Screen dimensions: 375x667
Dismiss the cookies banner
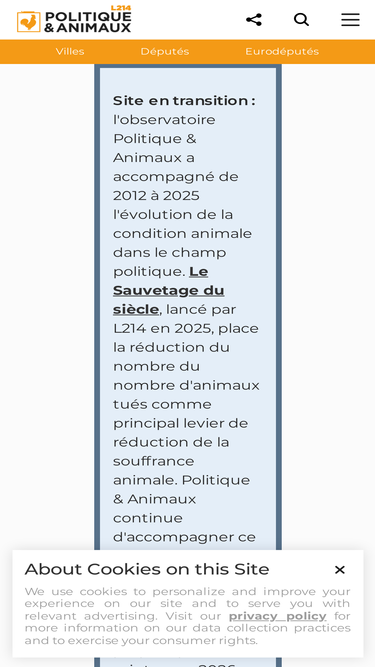click(339, 570)
